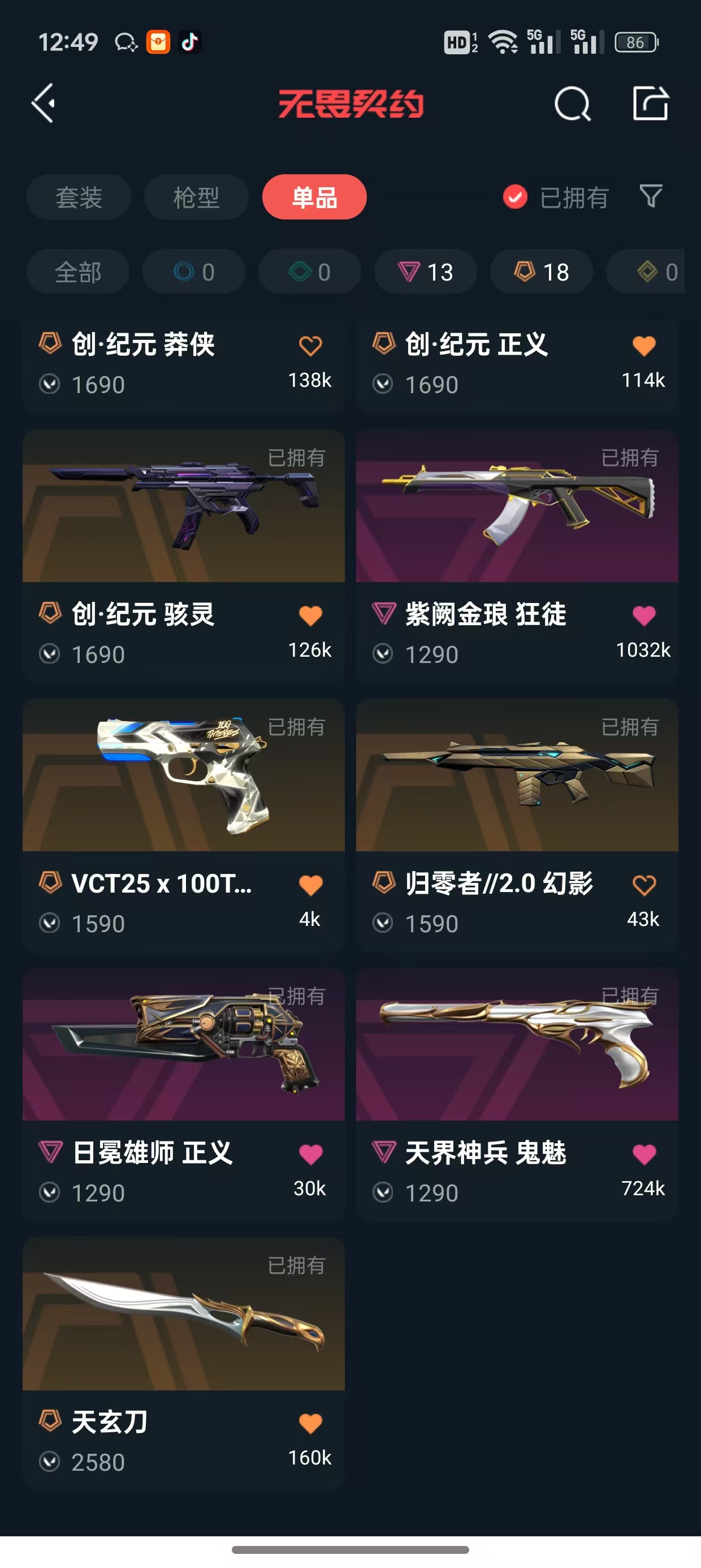
Task: Open the 天界神兵 鬼魅 skin card
Action: [x=517, y=1095]
